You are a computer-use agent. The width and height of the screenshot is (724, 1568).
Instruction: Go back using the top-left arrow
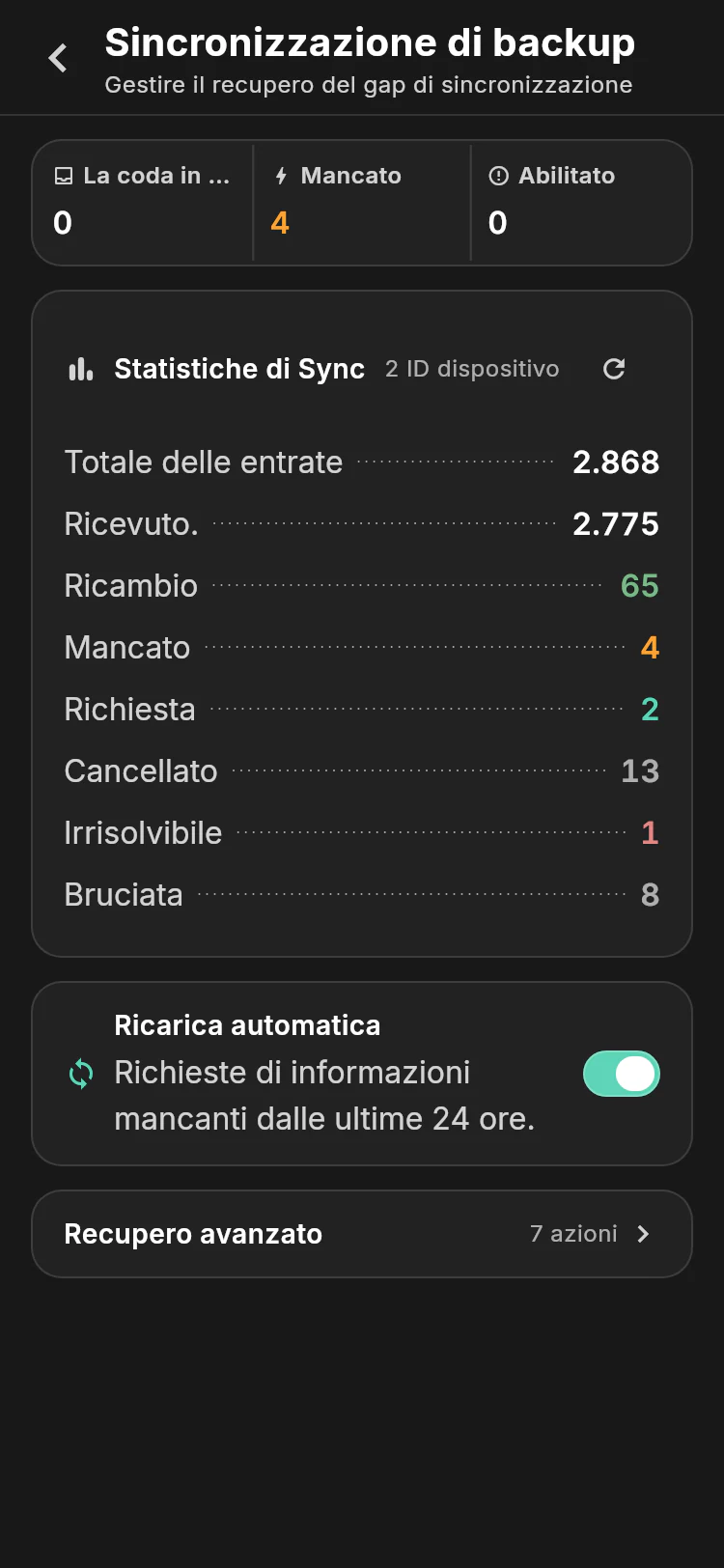[58, 58]
